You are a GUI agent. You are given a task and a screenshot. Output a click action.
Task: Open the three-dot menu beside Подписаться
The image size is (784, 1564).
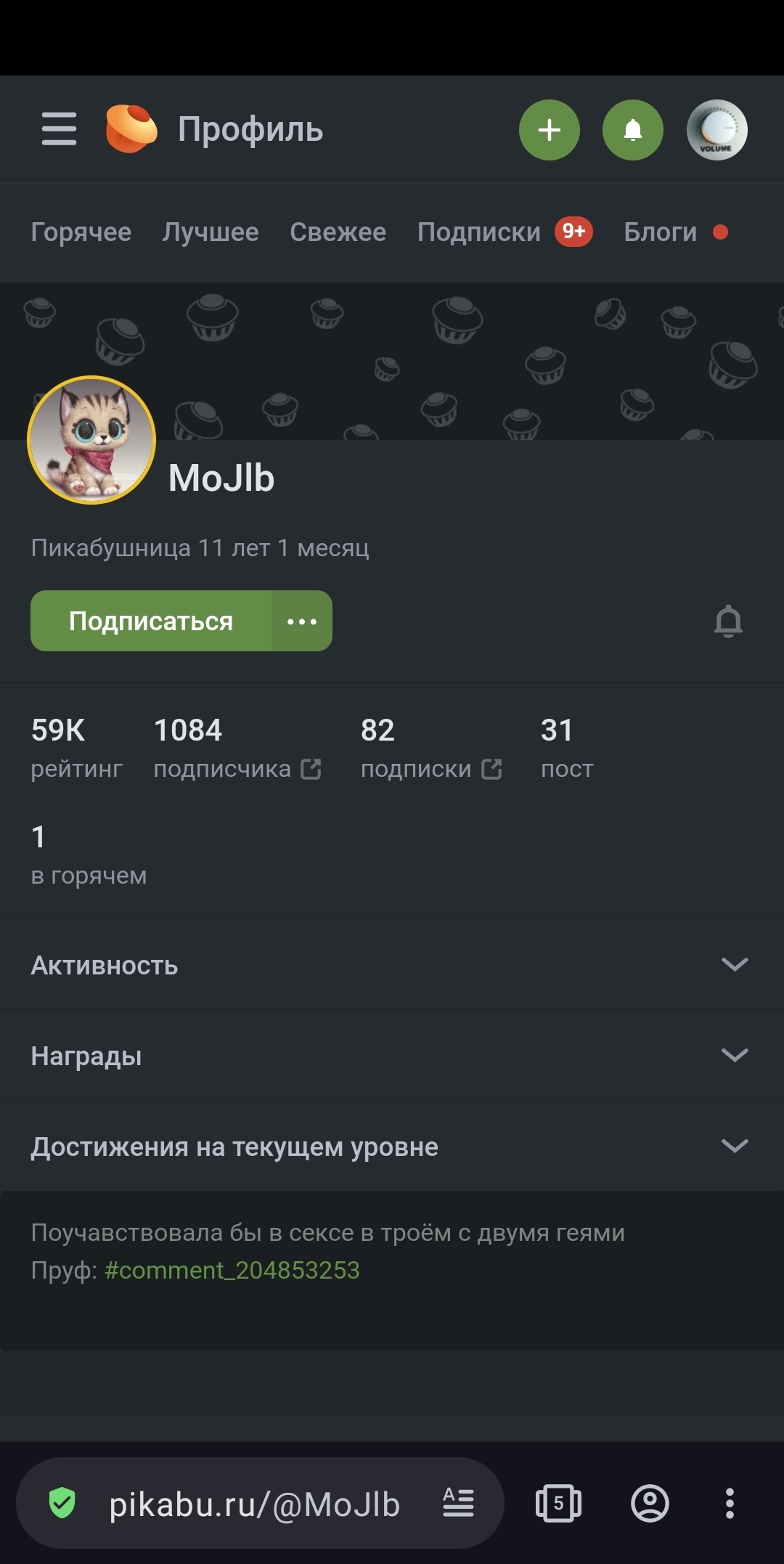(x=302, y=621)
